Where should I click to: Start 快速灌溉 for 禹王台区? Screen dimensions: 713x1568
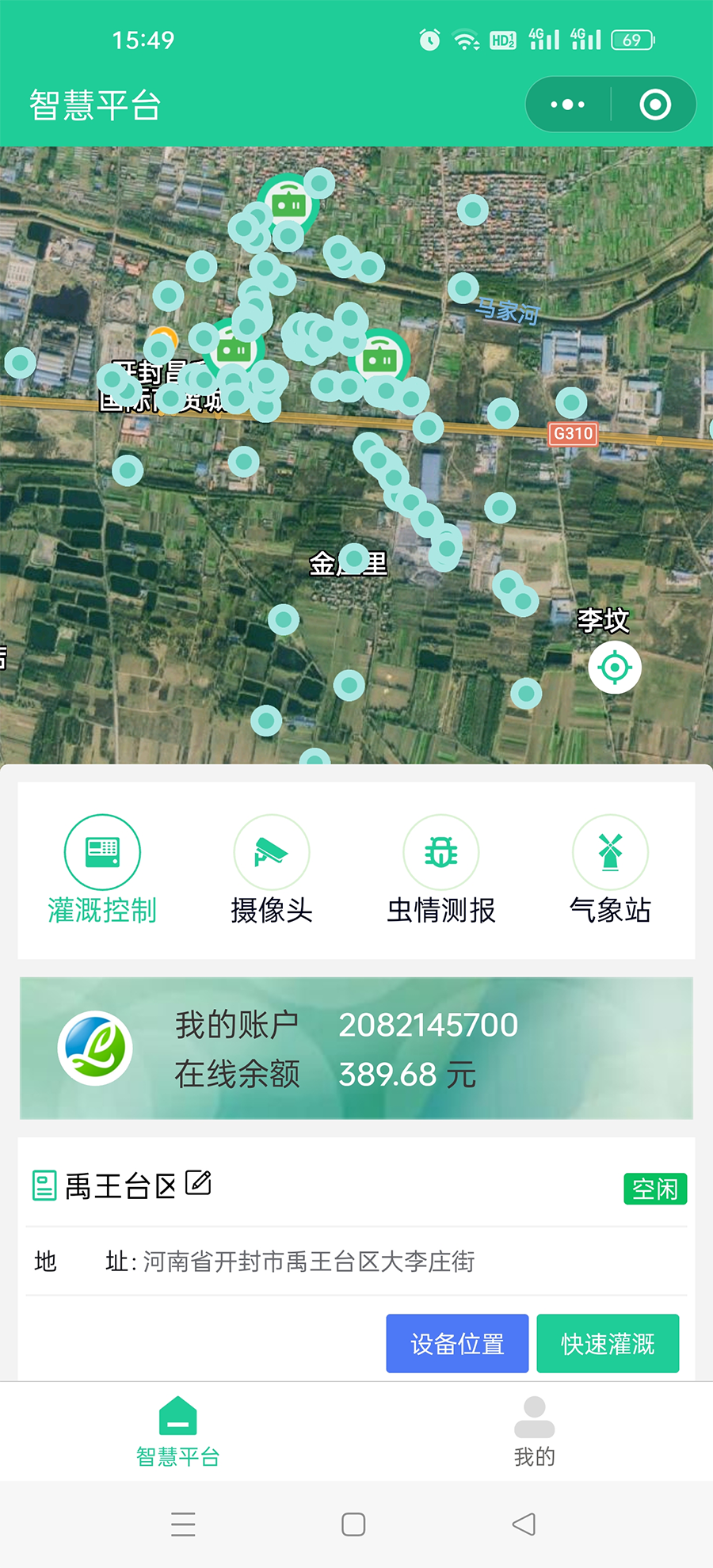click(608, 1343)
